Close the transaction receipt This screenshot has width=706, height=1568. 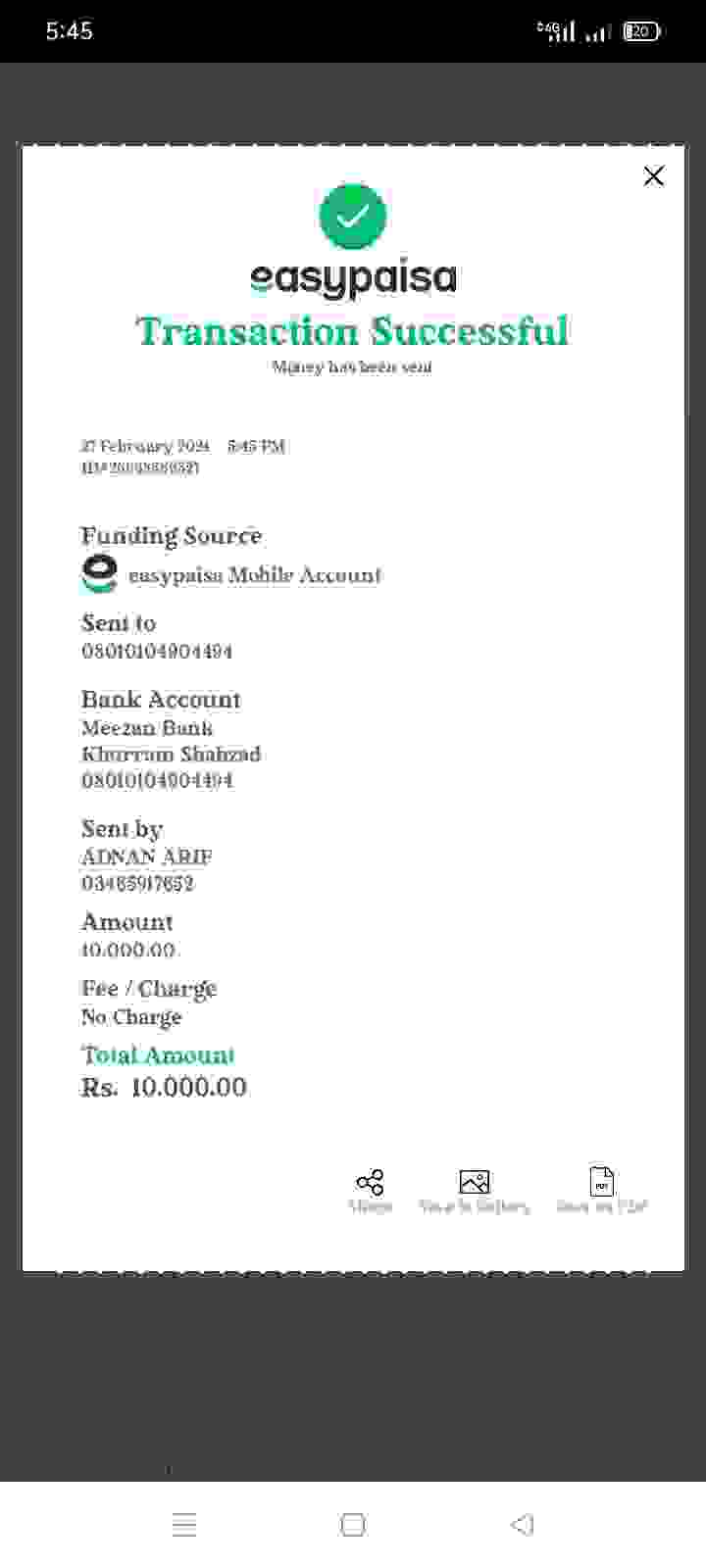[x=653, y=176]
